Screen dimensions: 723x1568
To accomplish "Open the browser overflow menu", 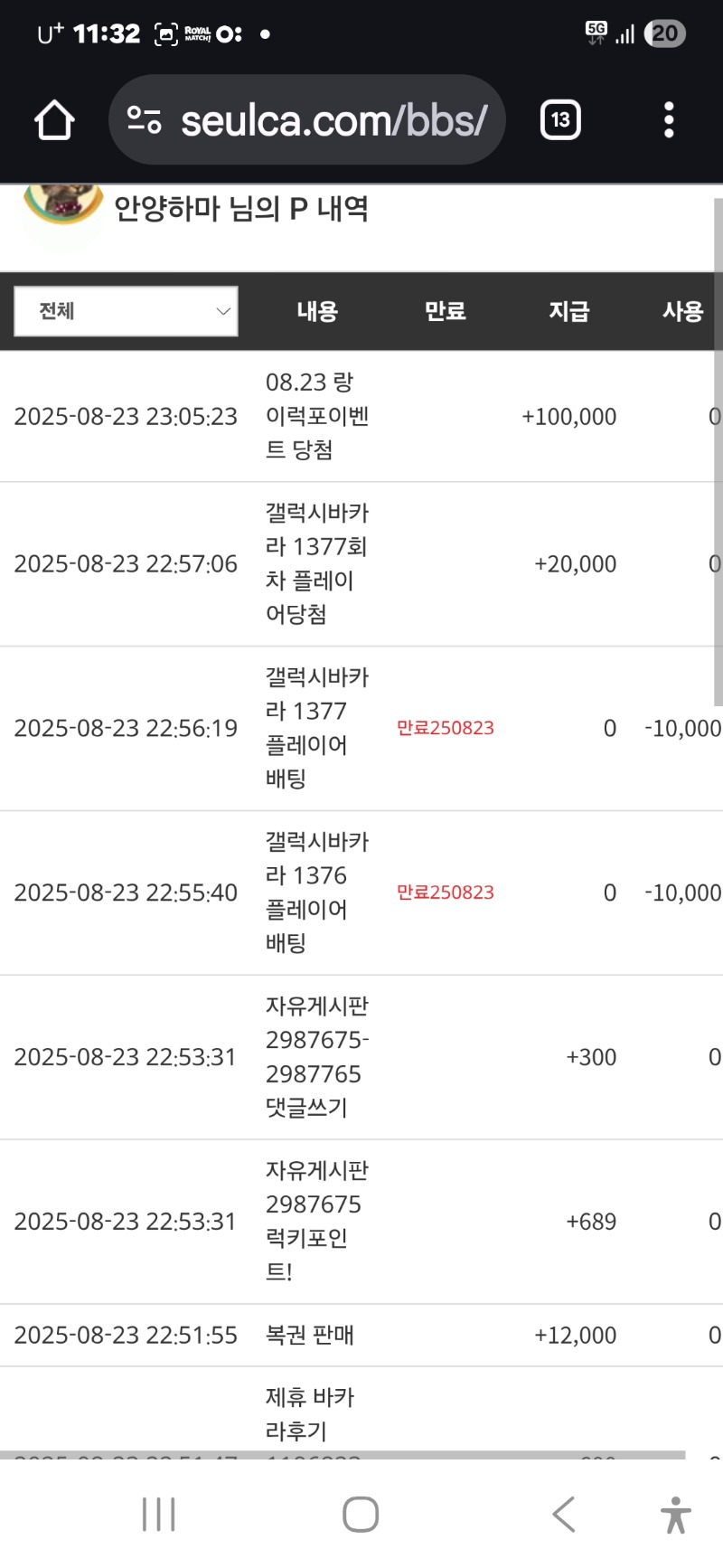I will [x=669, y=119].
